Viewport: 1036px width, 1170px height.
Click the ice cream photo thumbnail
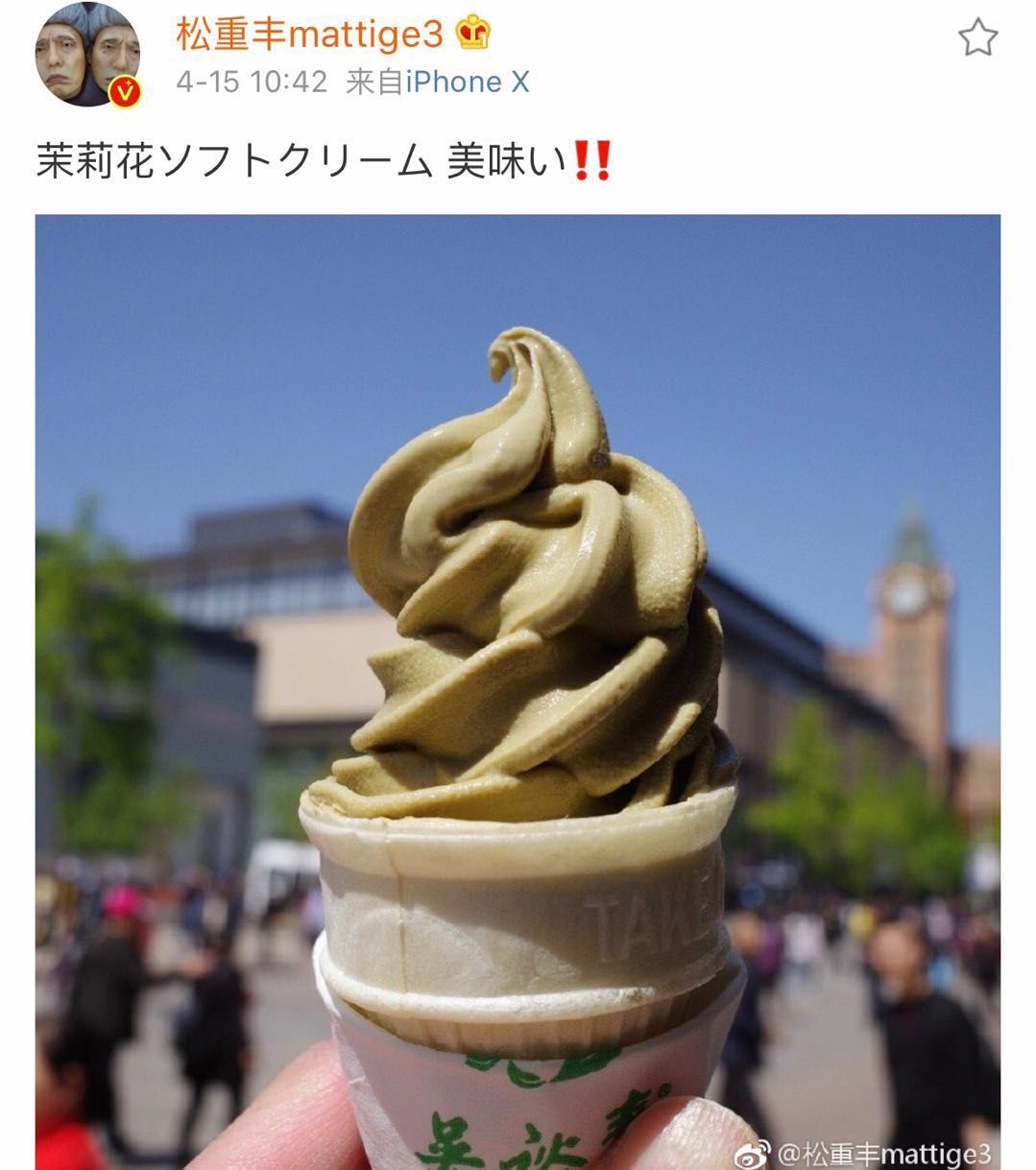(x=518, y=691)
